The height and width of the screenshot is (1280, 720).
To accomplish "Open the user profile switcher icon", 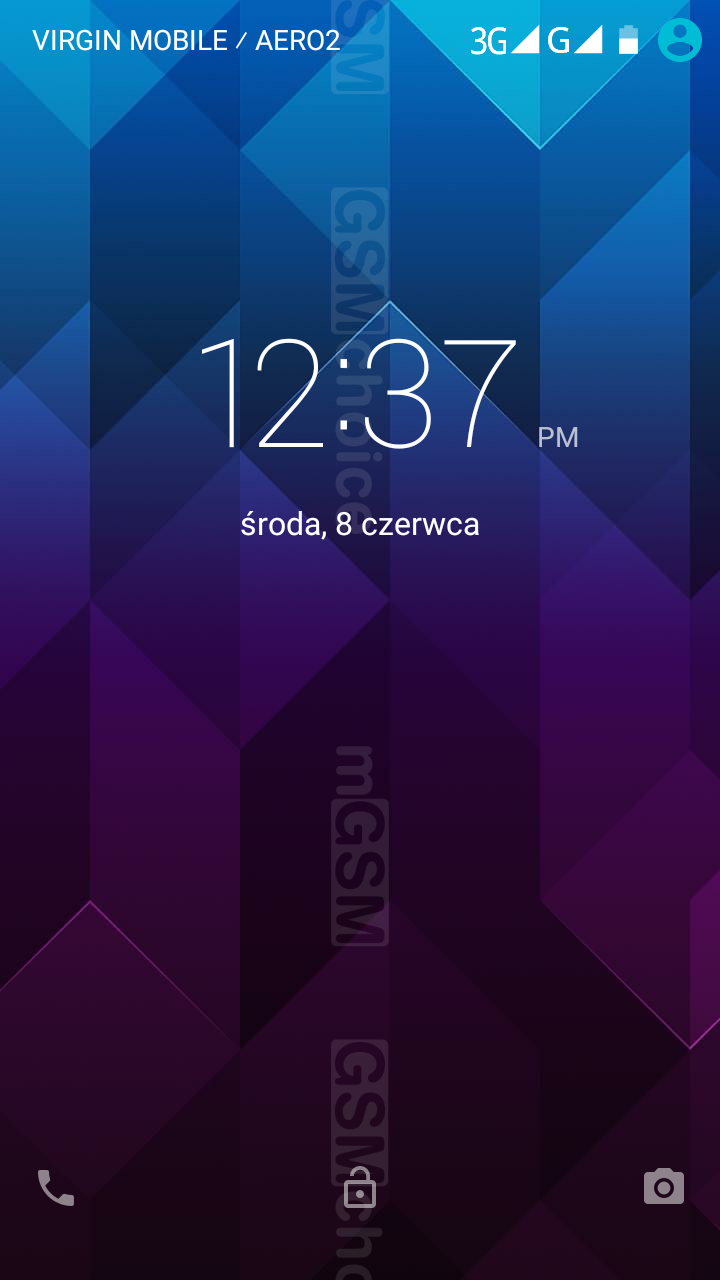I will (680, 40).
